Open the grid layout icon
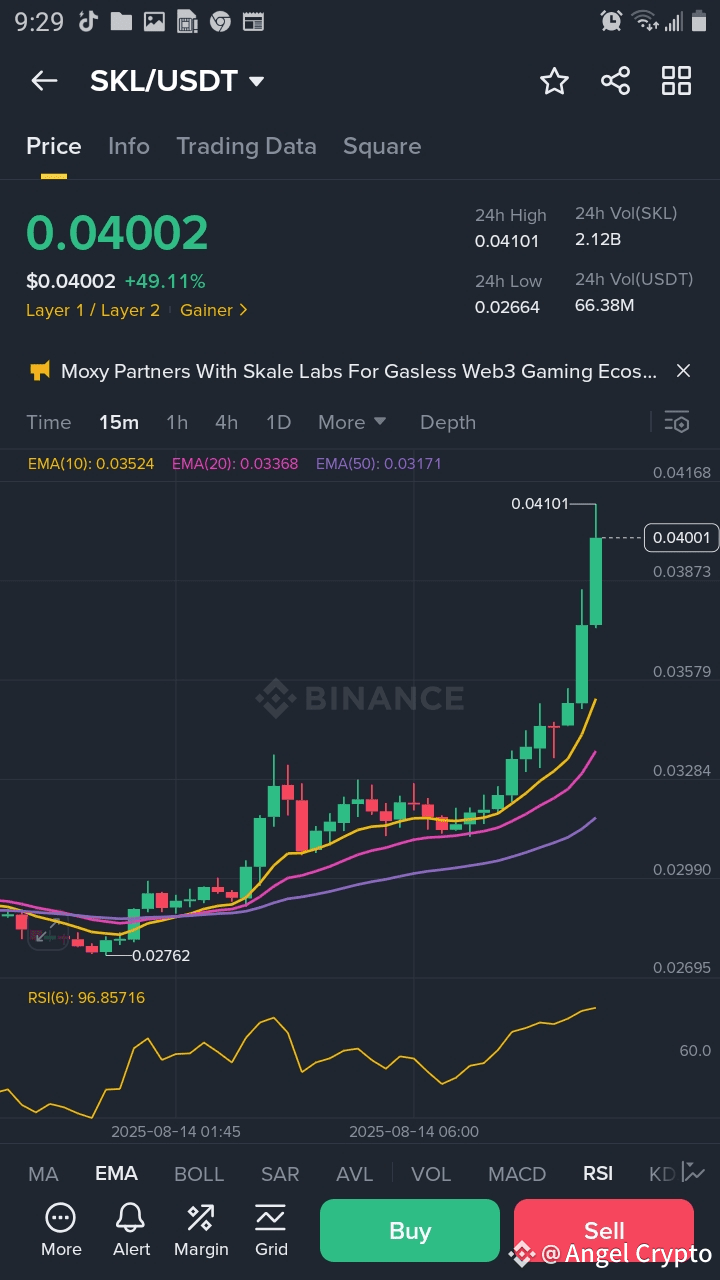The width and height of the screenshot is (720, 1280). 677,81
